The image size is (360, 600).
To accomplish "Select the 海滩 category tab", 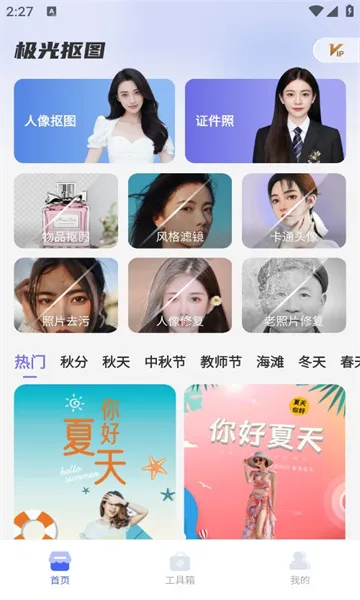I will [270, 362].
